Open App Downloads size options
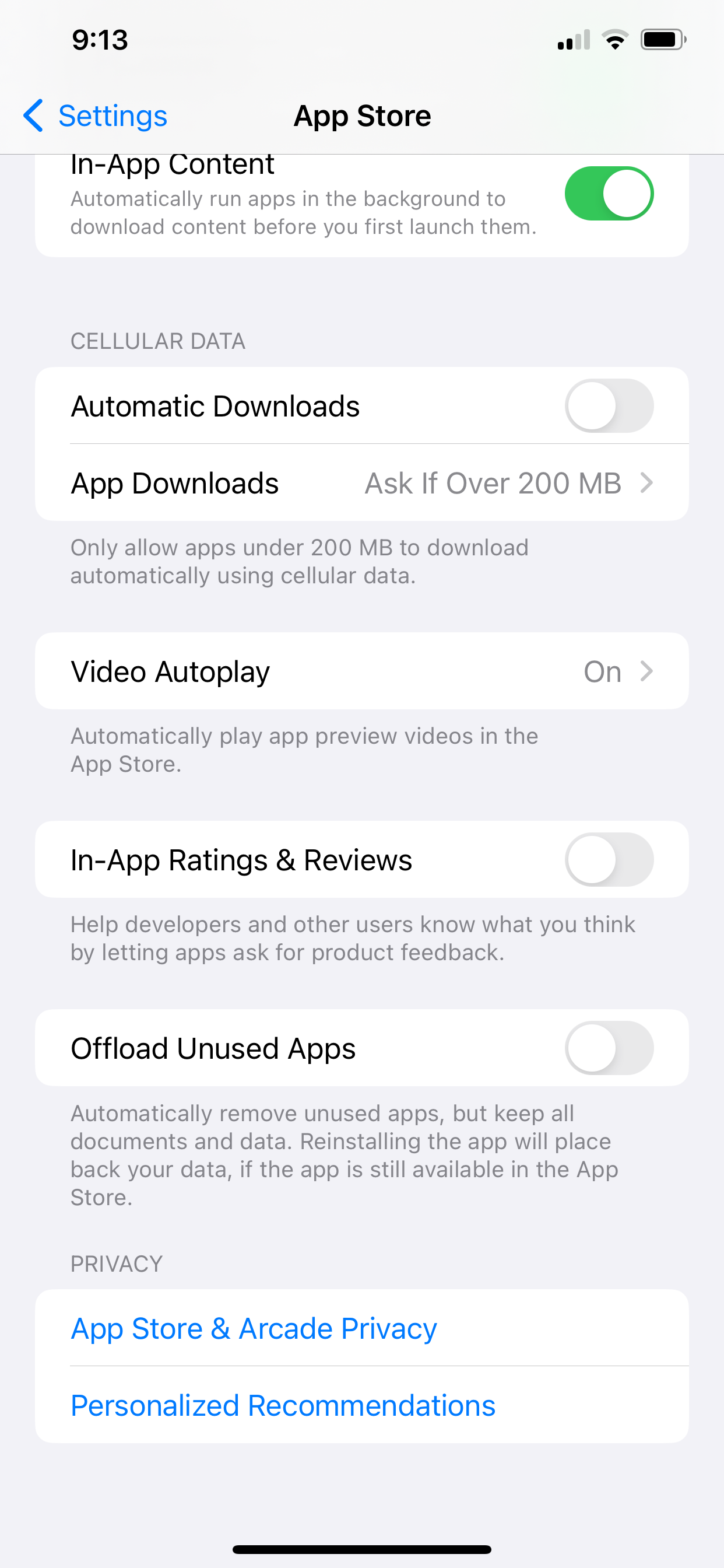 (x=361, y=484)
